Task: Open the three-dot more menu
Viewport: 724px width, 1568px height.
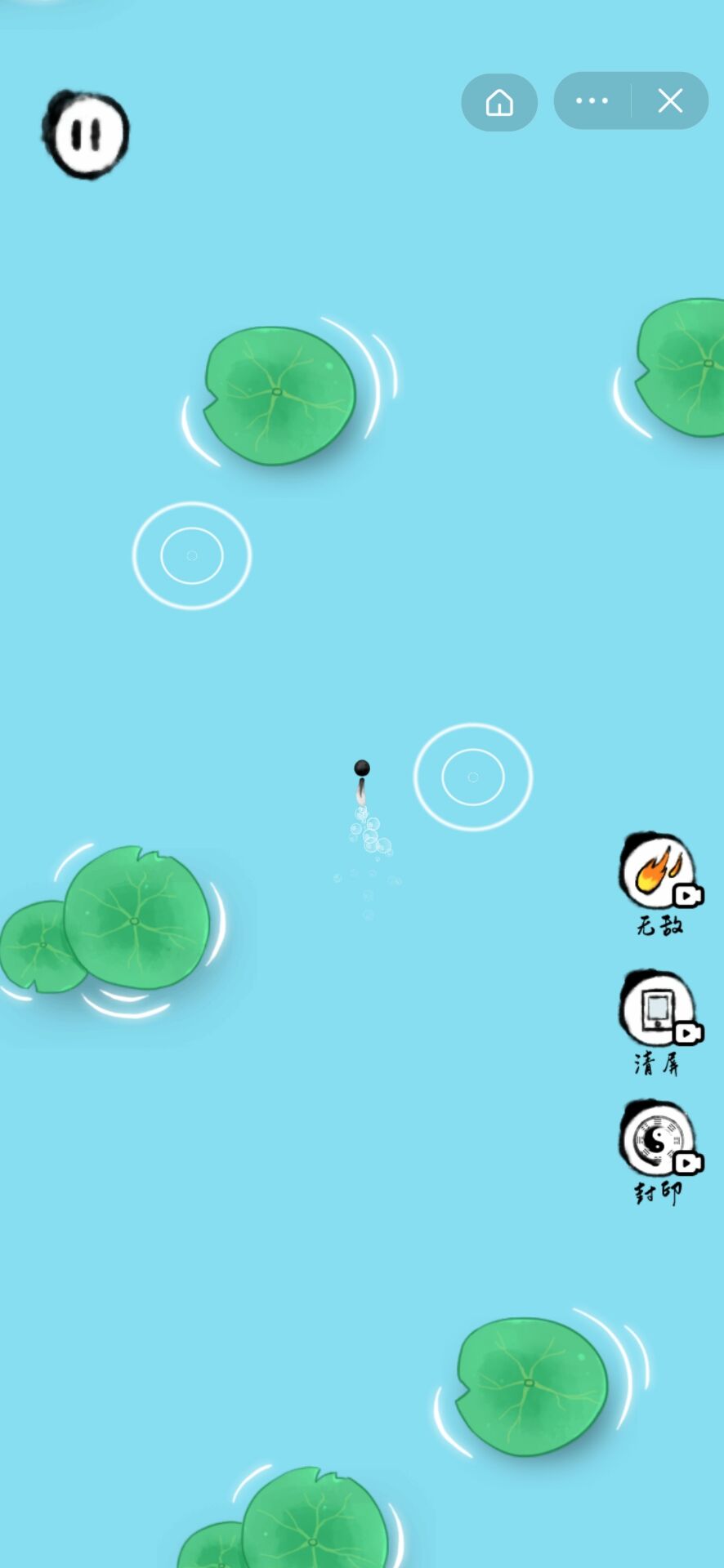Action: pos(592,100)
